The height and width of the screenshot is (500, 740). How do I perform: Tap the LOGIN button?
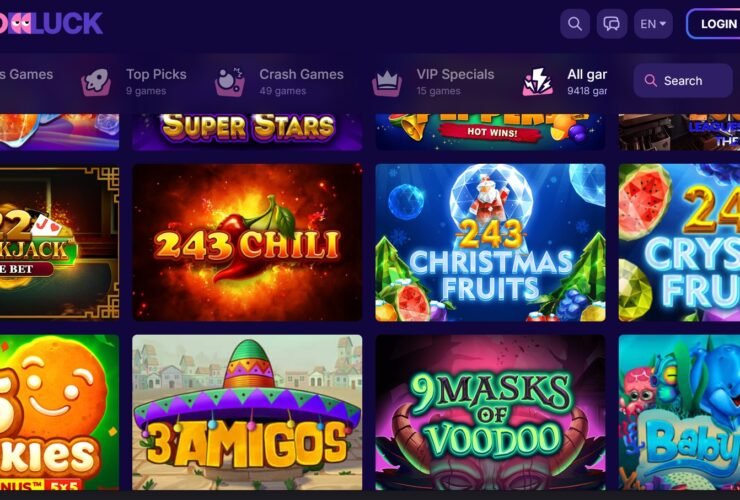point(714,24)
